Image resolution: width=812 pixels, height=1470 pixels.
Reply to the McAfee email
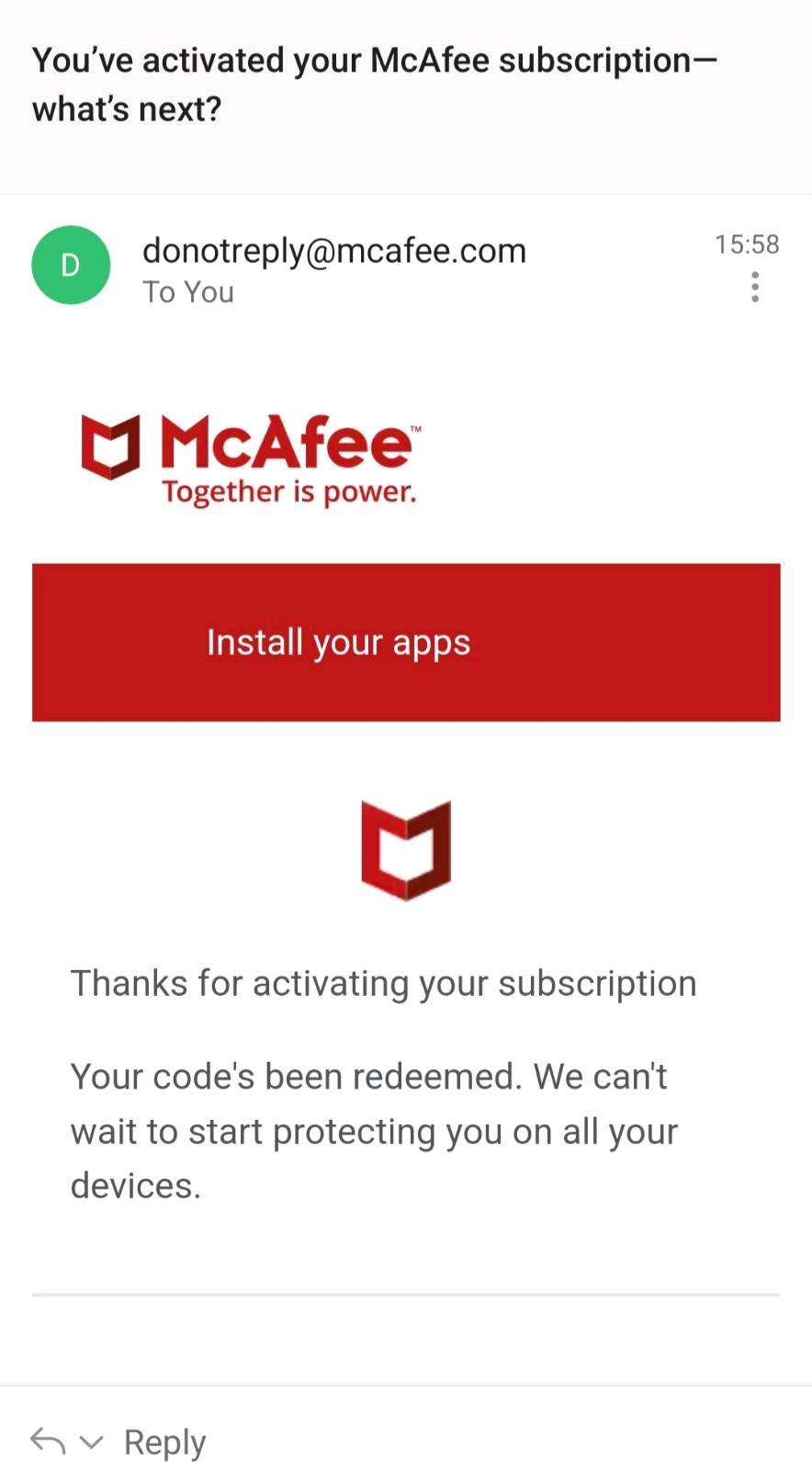164,1442
